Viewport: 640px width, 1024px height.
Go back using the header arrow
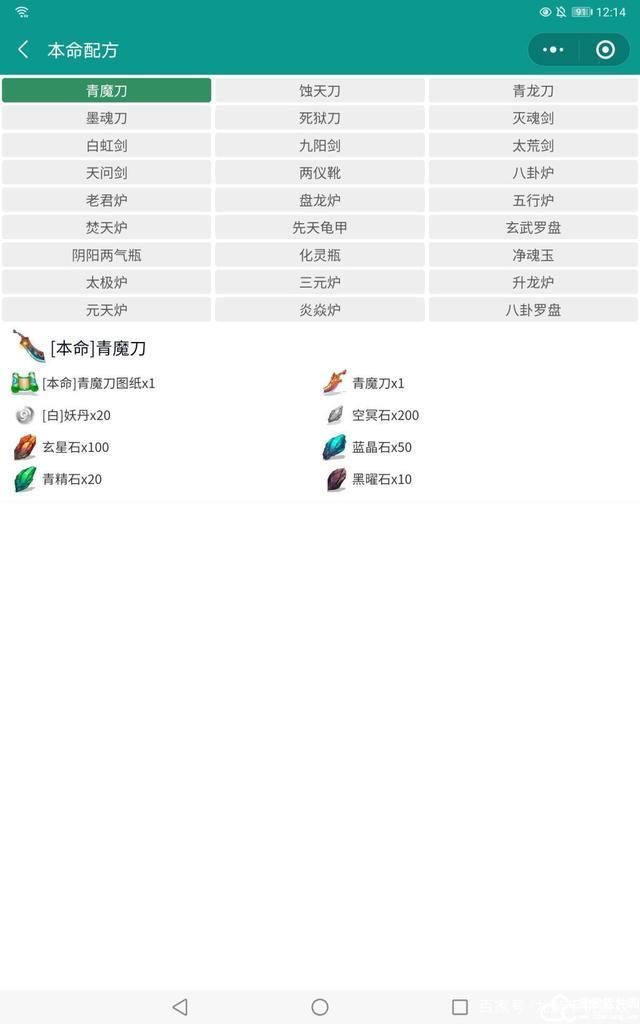[x=24, y=50]
